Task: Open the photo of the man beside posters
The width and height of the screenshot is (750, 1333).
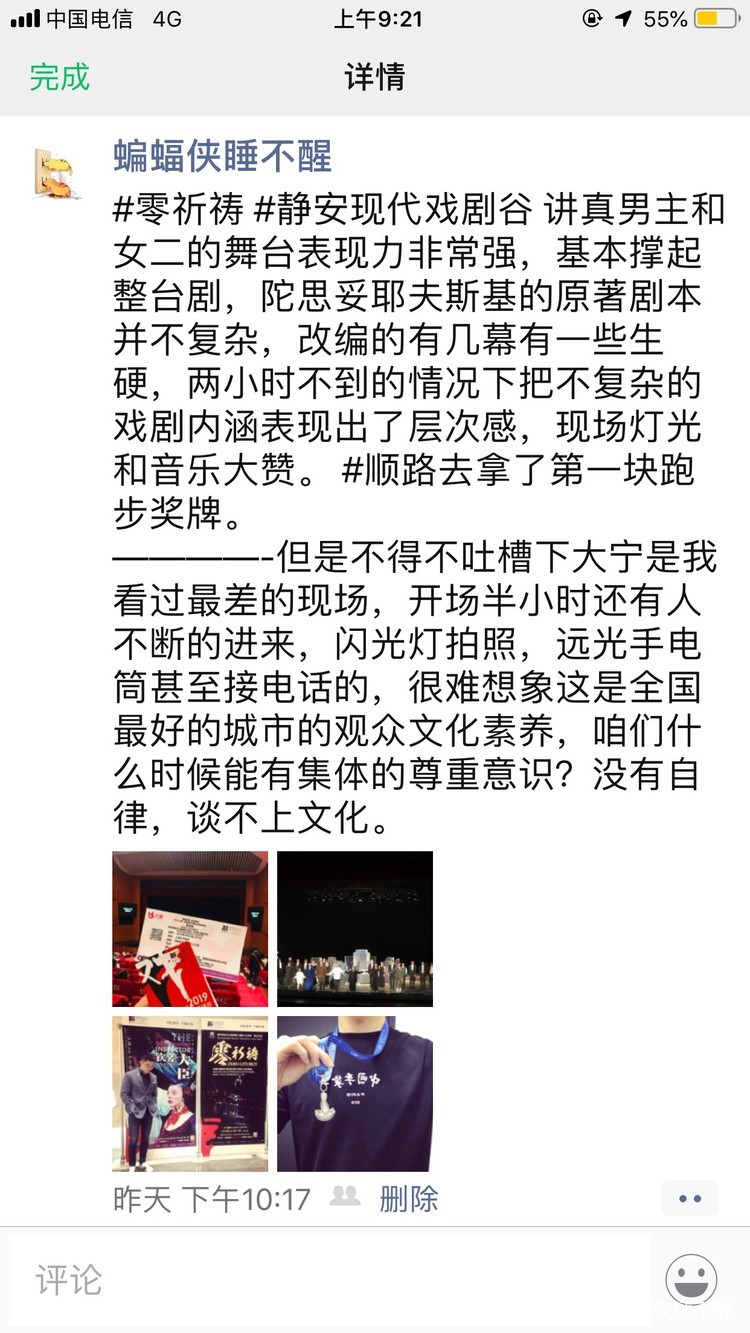Action: coord(190,1094)
